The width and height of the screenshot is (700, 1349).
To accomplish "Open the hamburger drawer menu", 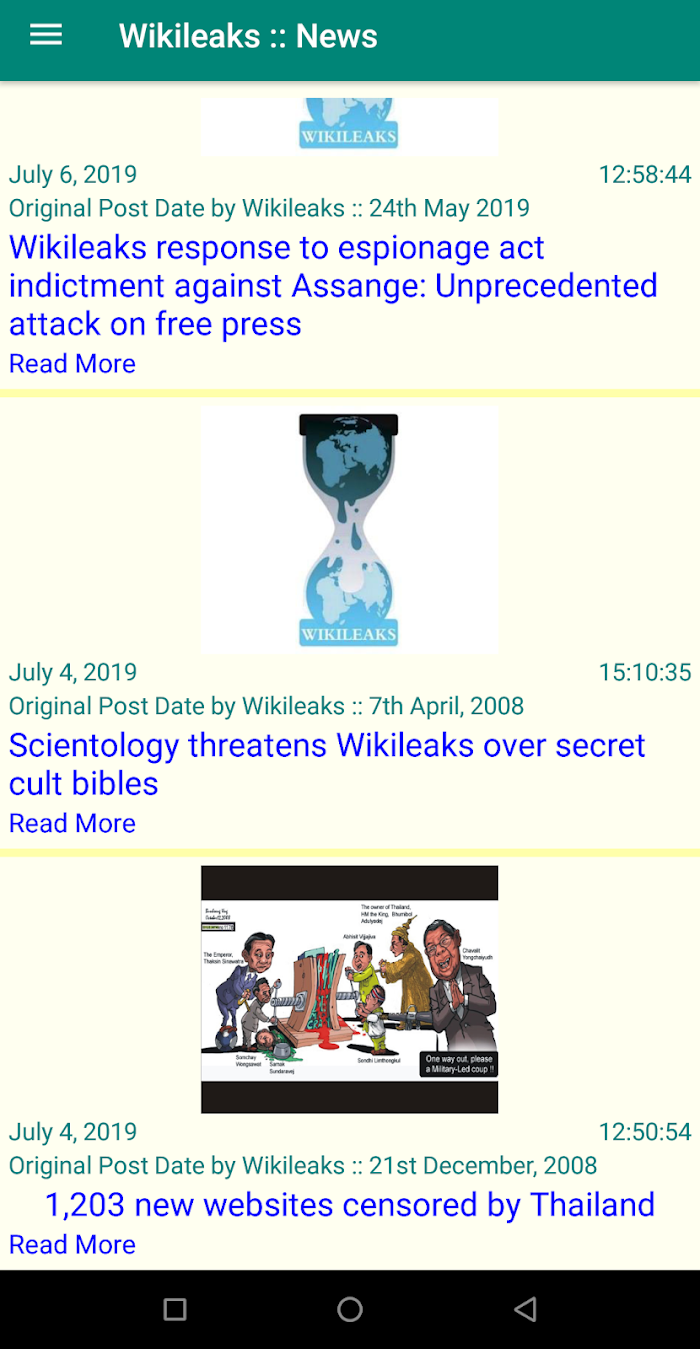I will point(46,36).
